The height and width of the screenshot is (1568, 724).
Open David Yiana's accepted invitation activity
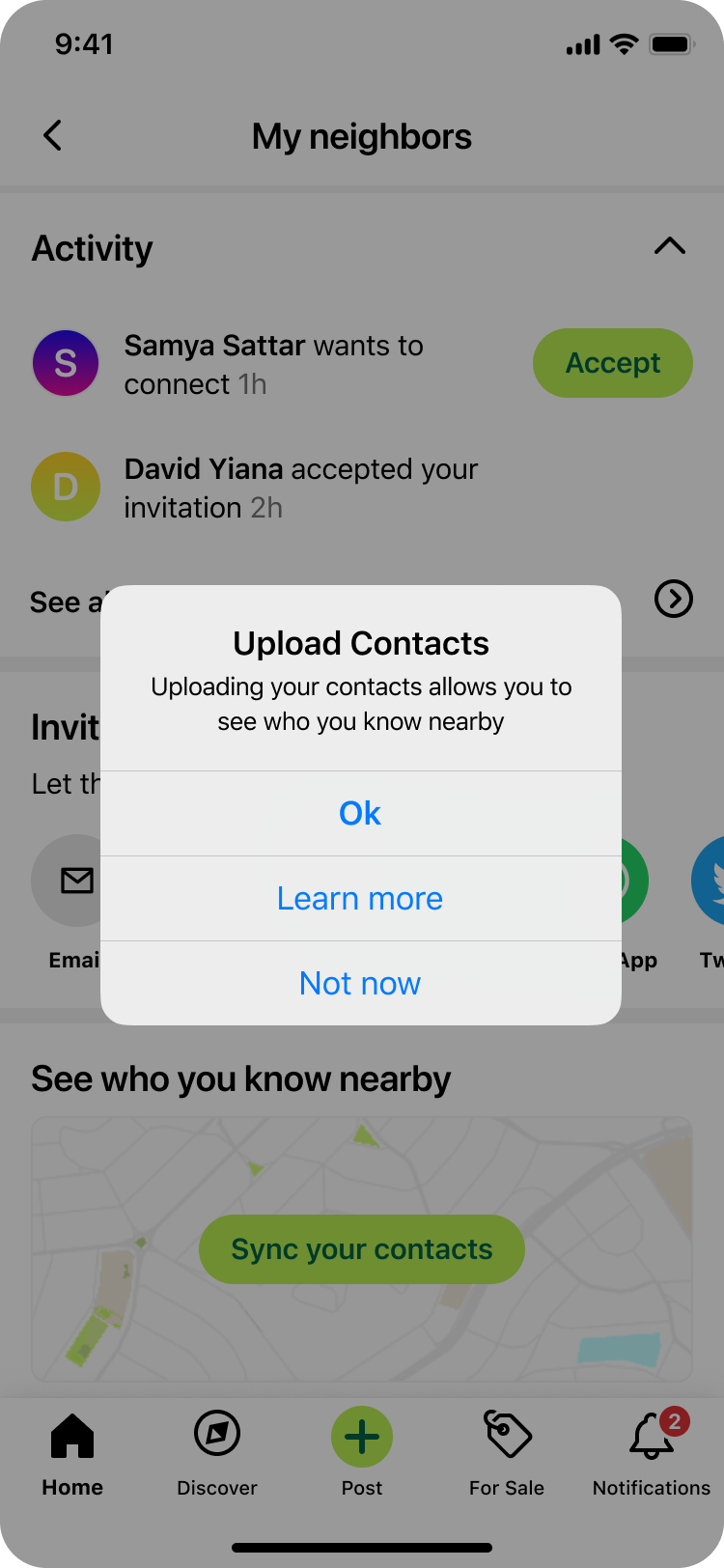tap(299, 488)
